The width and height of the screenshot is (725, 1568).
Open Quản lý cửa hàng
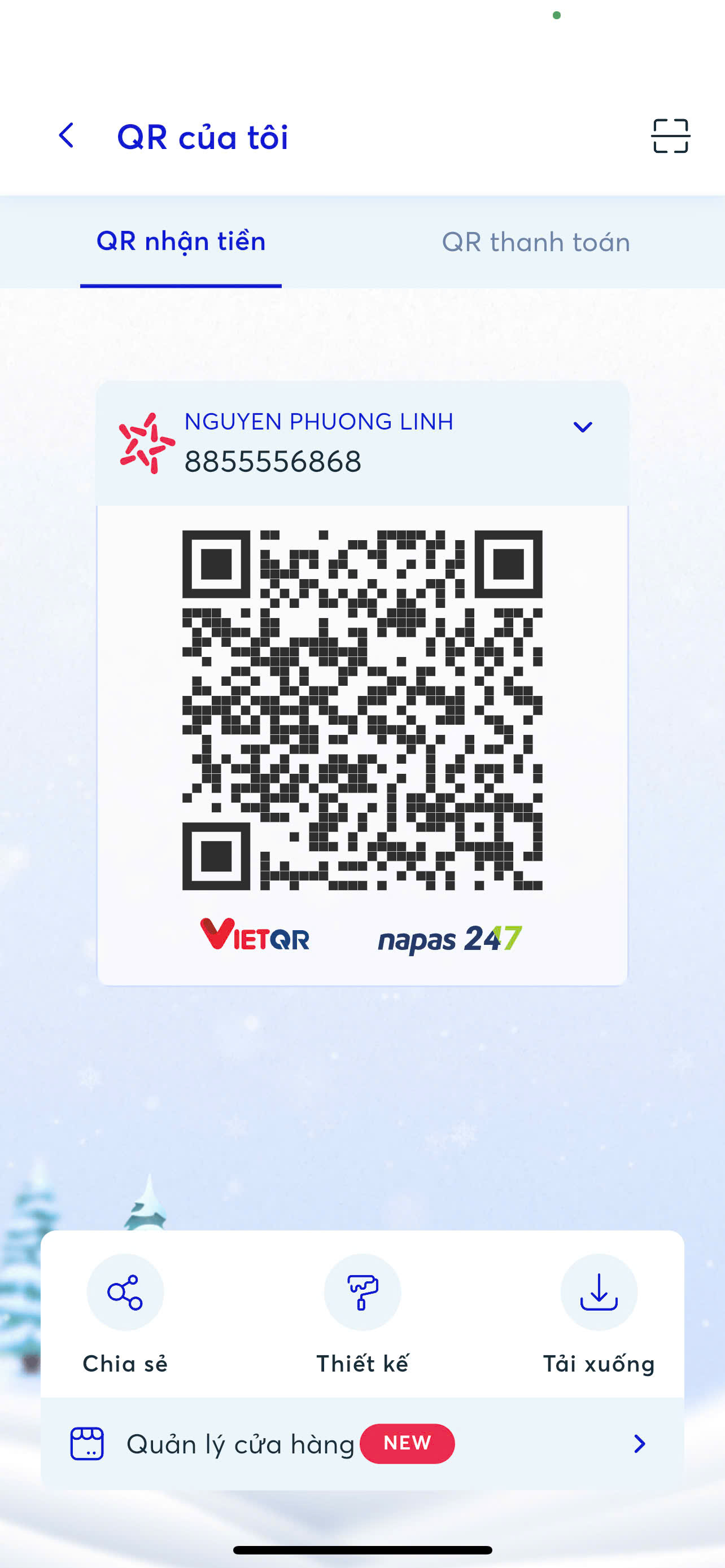362,1444
